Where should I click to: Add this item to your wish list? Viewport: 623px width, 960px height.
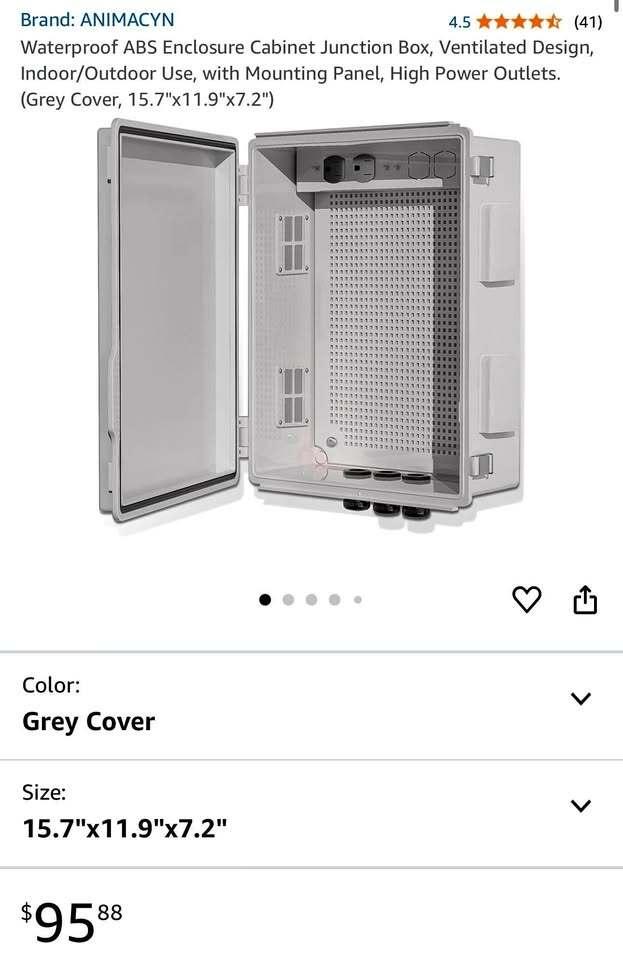tap(526, 599)
